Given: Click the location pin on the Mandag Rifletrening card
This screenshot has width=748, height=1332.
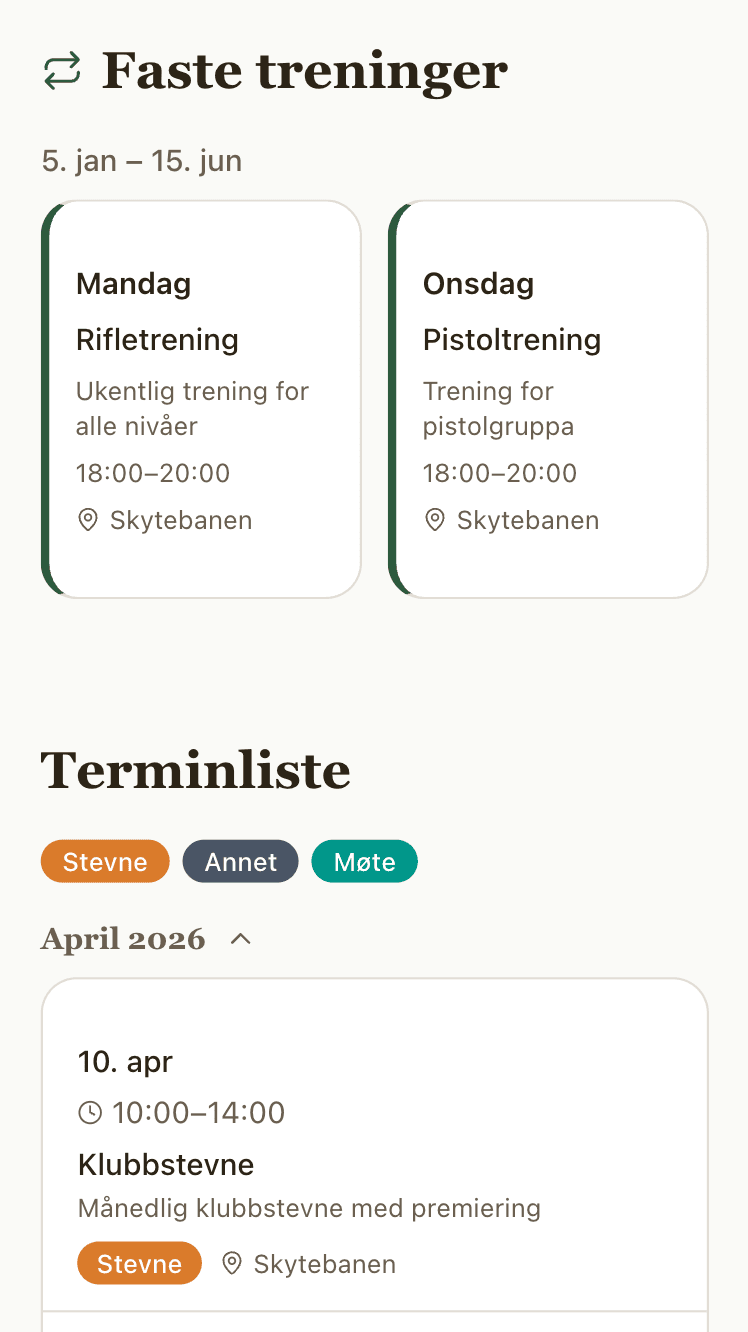Looking at the screenshot, I should tap(88, 520).
